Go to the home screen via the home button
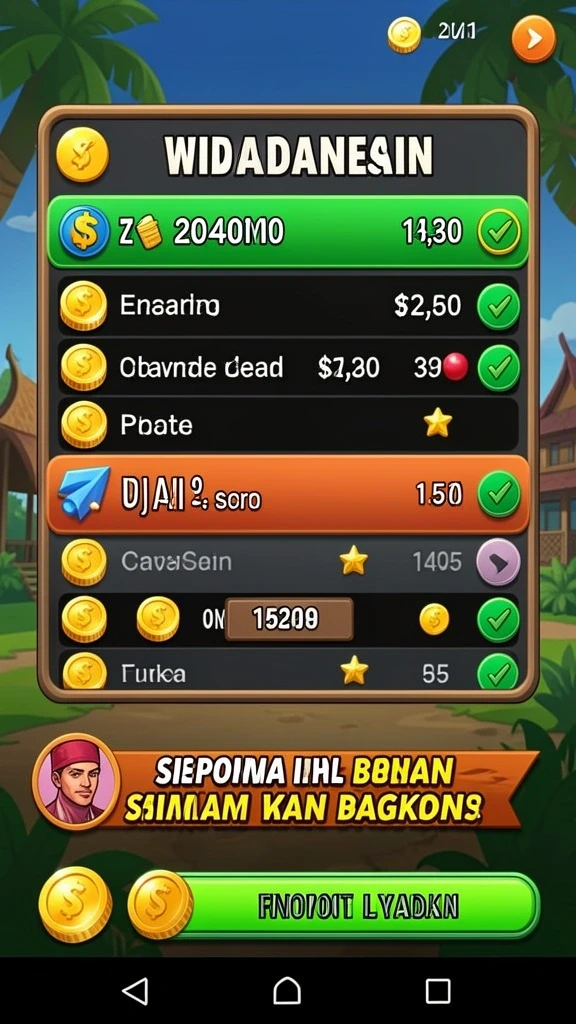This screenshot has height=1024, width=576. 287,991
